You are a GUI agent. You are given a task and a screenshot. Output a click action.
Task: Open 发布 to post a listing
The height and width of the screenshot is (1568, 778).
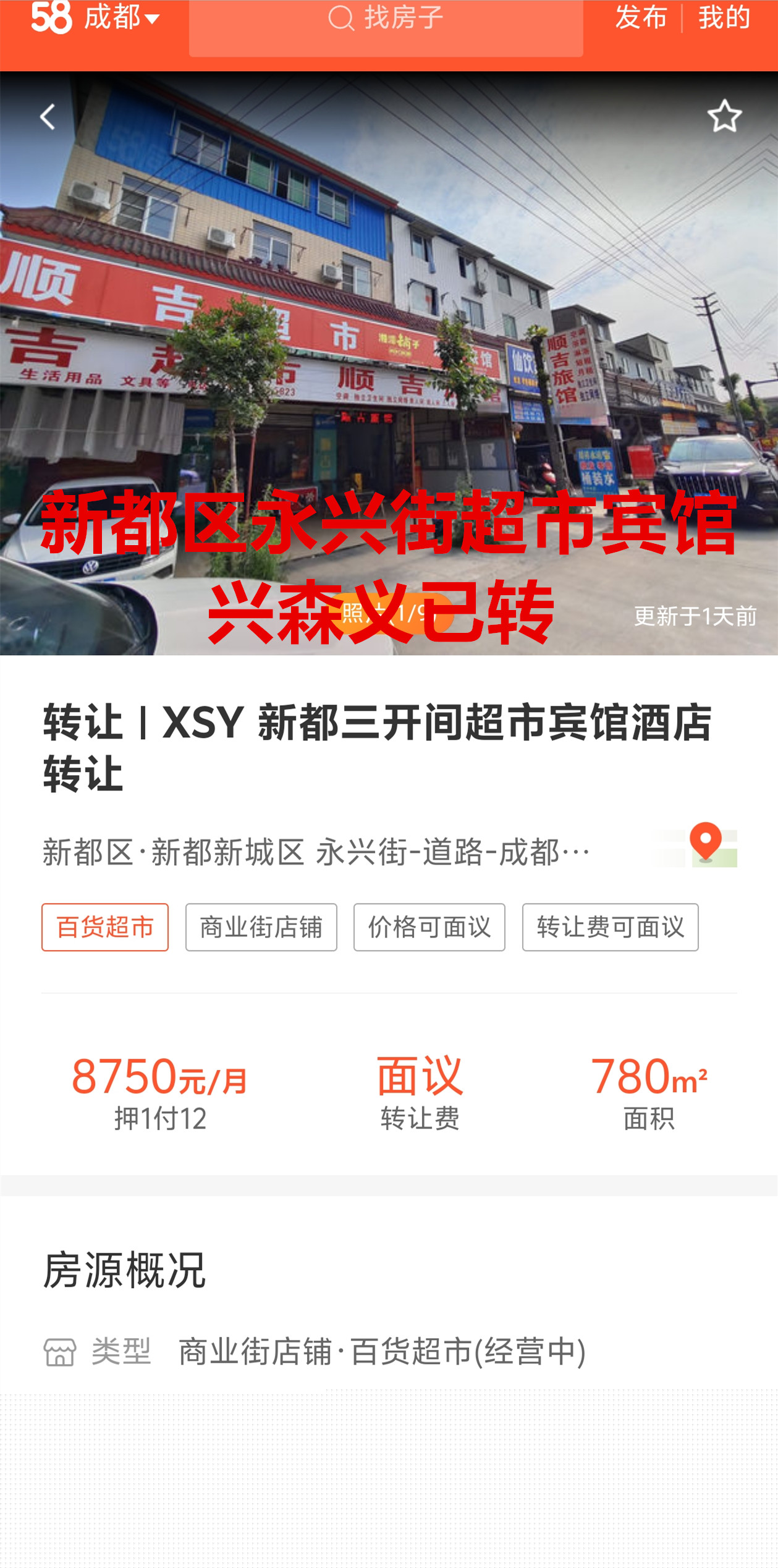click(x=641, y=17)
